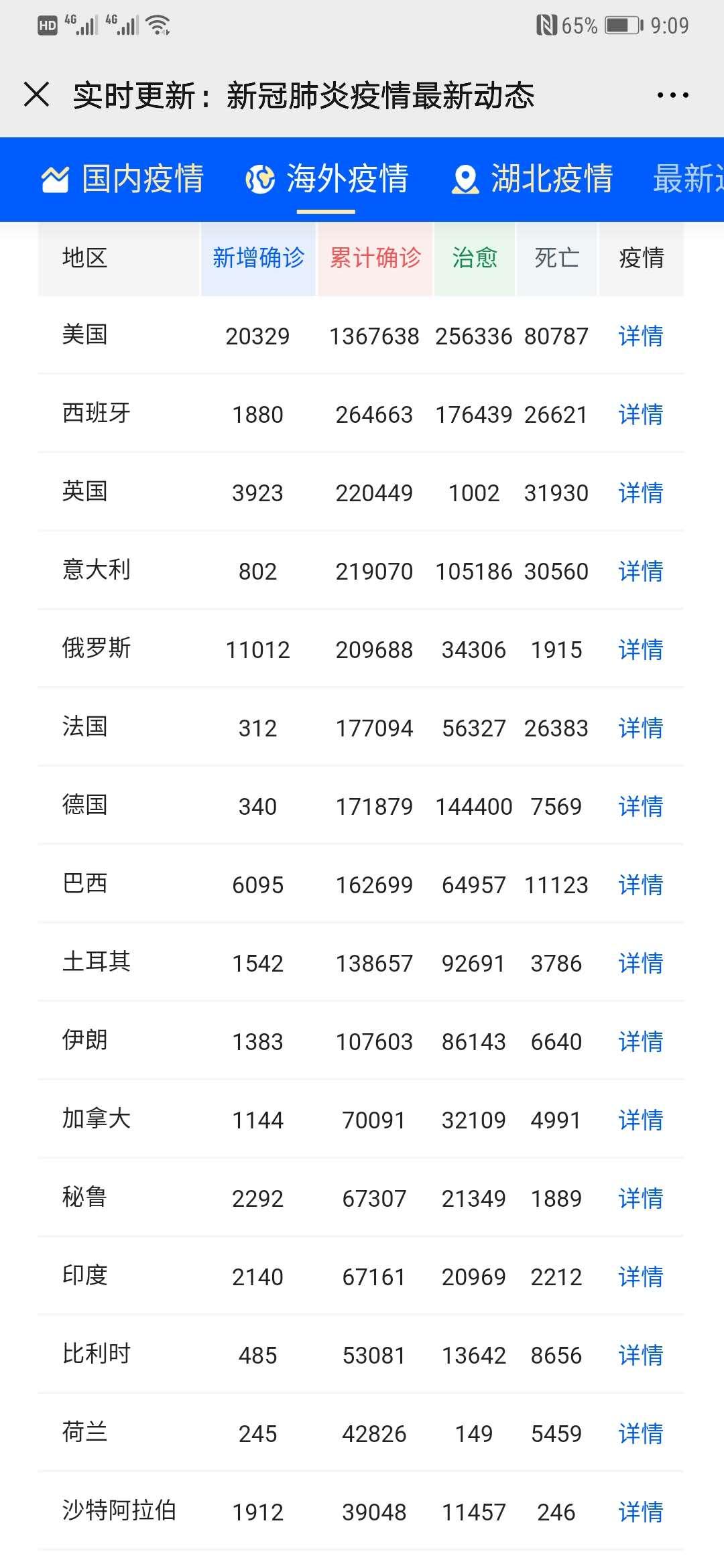View 详情 for 法国

pos(640,728)
